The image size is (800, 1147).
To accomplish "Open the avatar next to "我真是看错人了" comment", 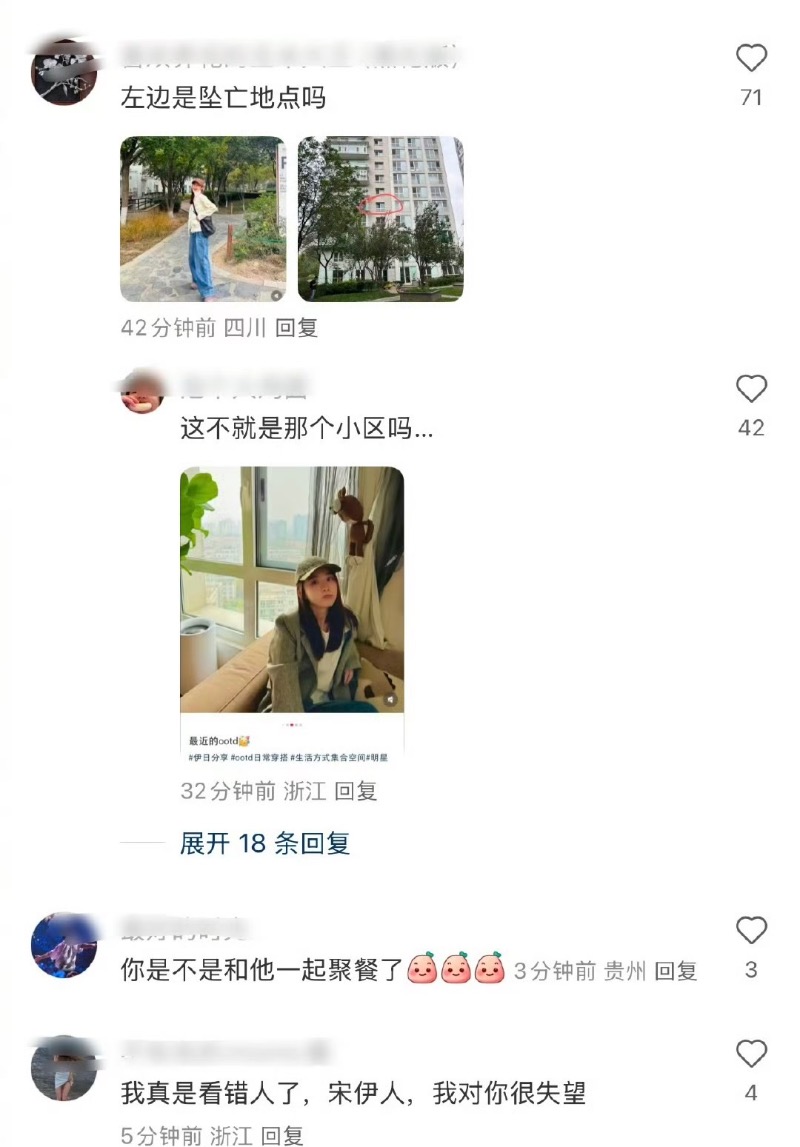I will (x=64, y=1068).
